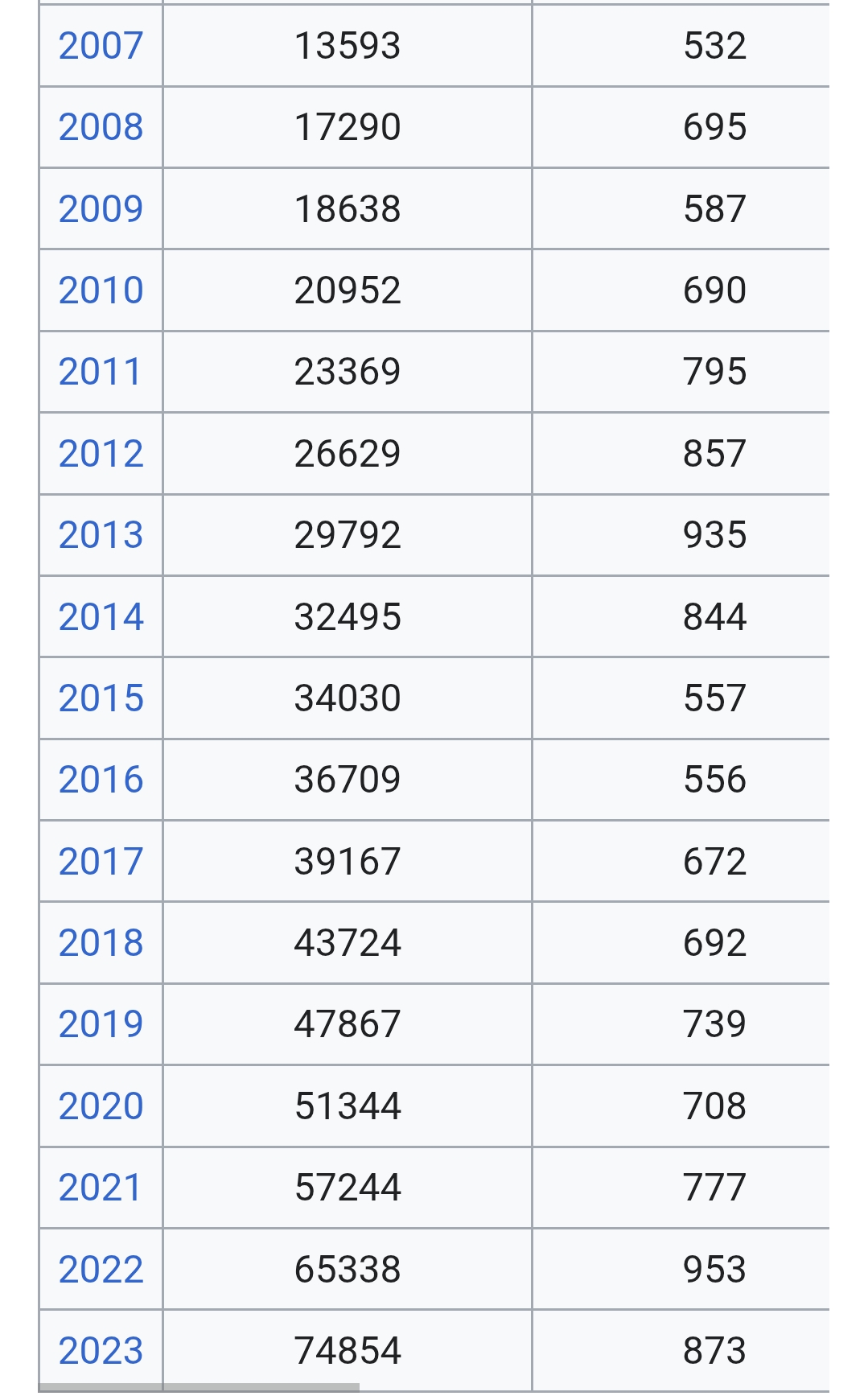Open the 2008 year link
The width and height of the screenshot is (868, 1396).
pos(101,127)
